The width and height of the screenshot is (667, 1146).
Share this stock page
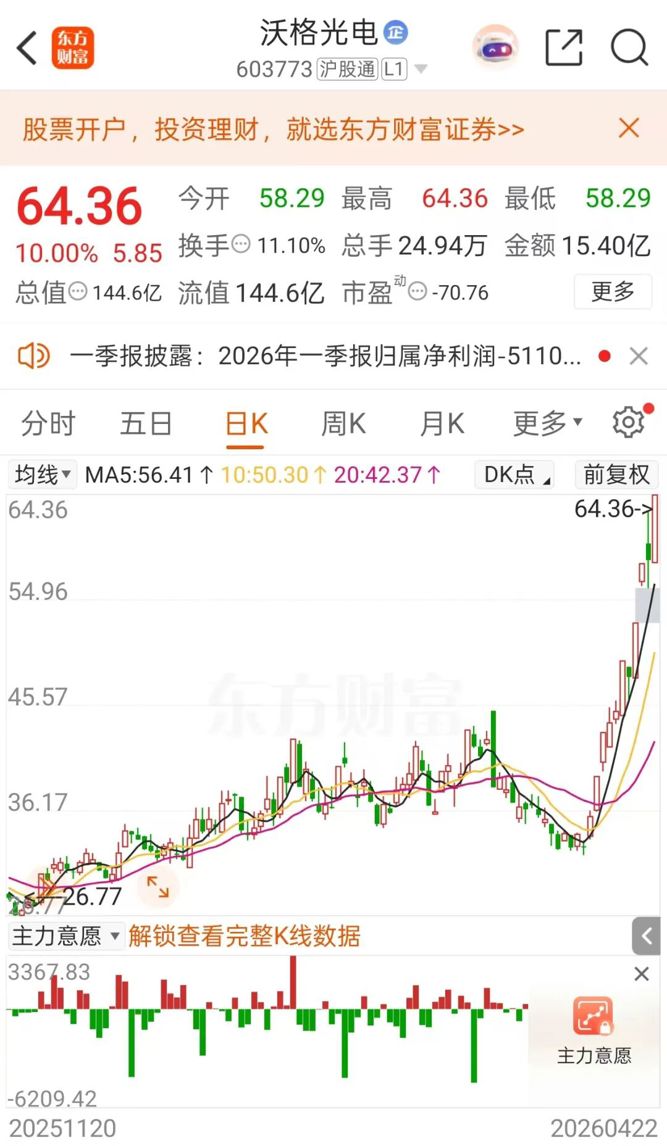tap(564, 47)
